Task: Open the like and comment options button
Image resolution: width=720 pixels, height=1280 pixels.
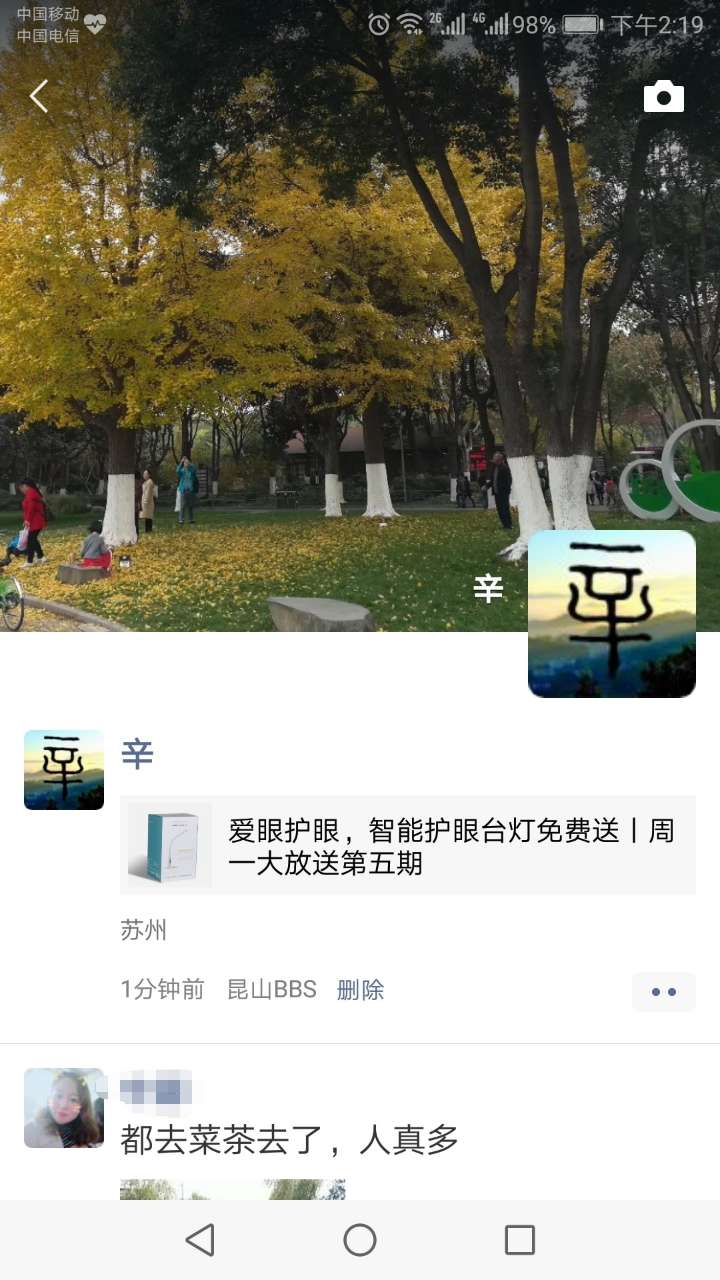Action: tap(663, 992)
